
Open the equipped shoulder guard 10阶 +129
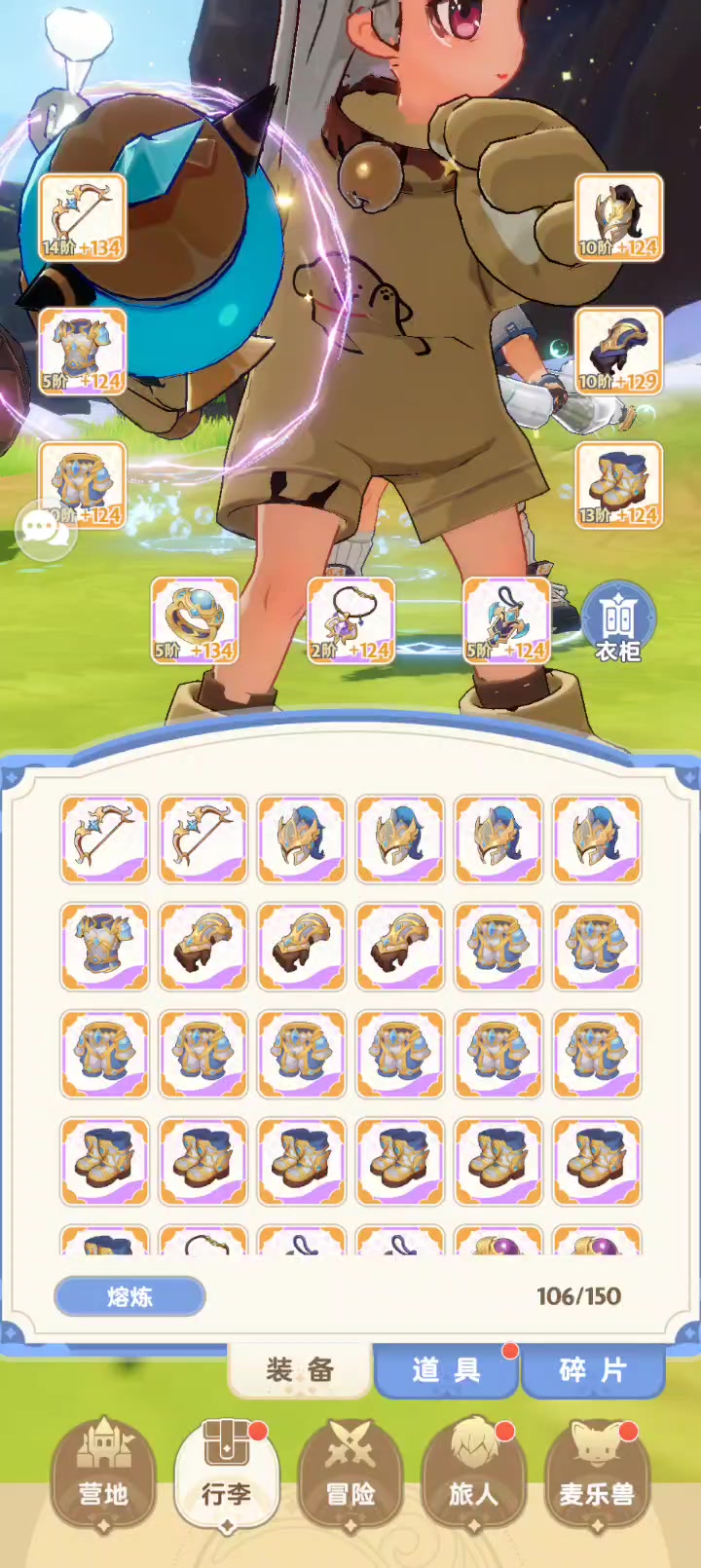point(618,352)
